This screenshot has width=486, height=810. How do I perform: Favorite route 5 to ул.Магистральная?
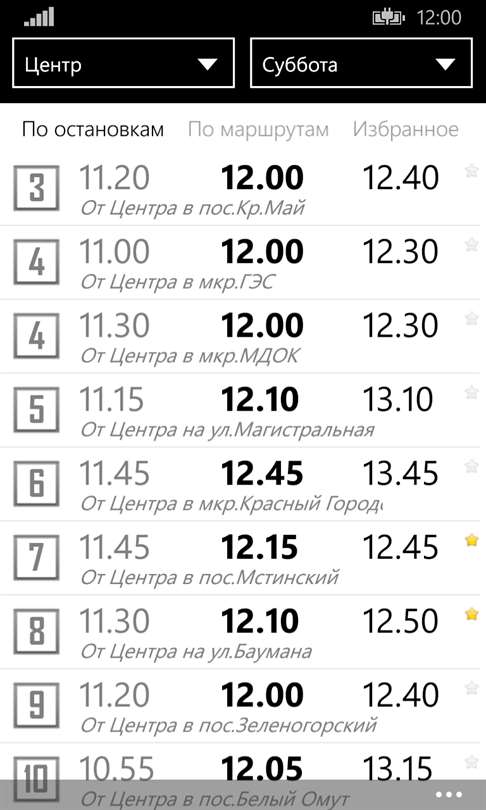pyautogui.click(x=472, y=393)
